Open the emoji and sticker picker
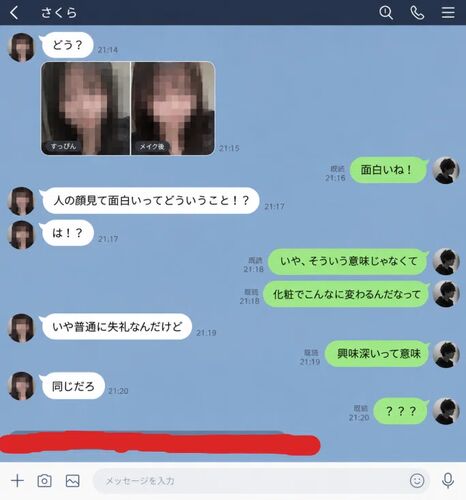Screen dimensions: 466x500 coord(417,481)
